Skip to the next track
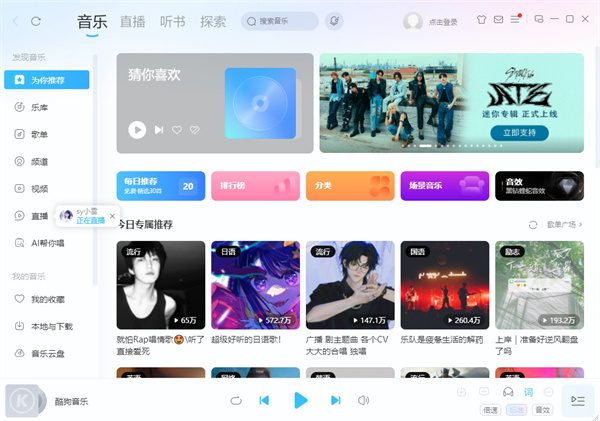The width and height of the screenshot is (600, 421). tap(335, 400)
